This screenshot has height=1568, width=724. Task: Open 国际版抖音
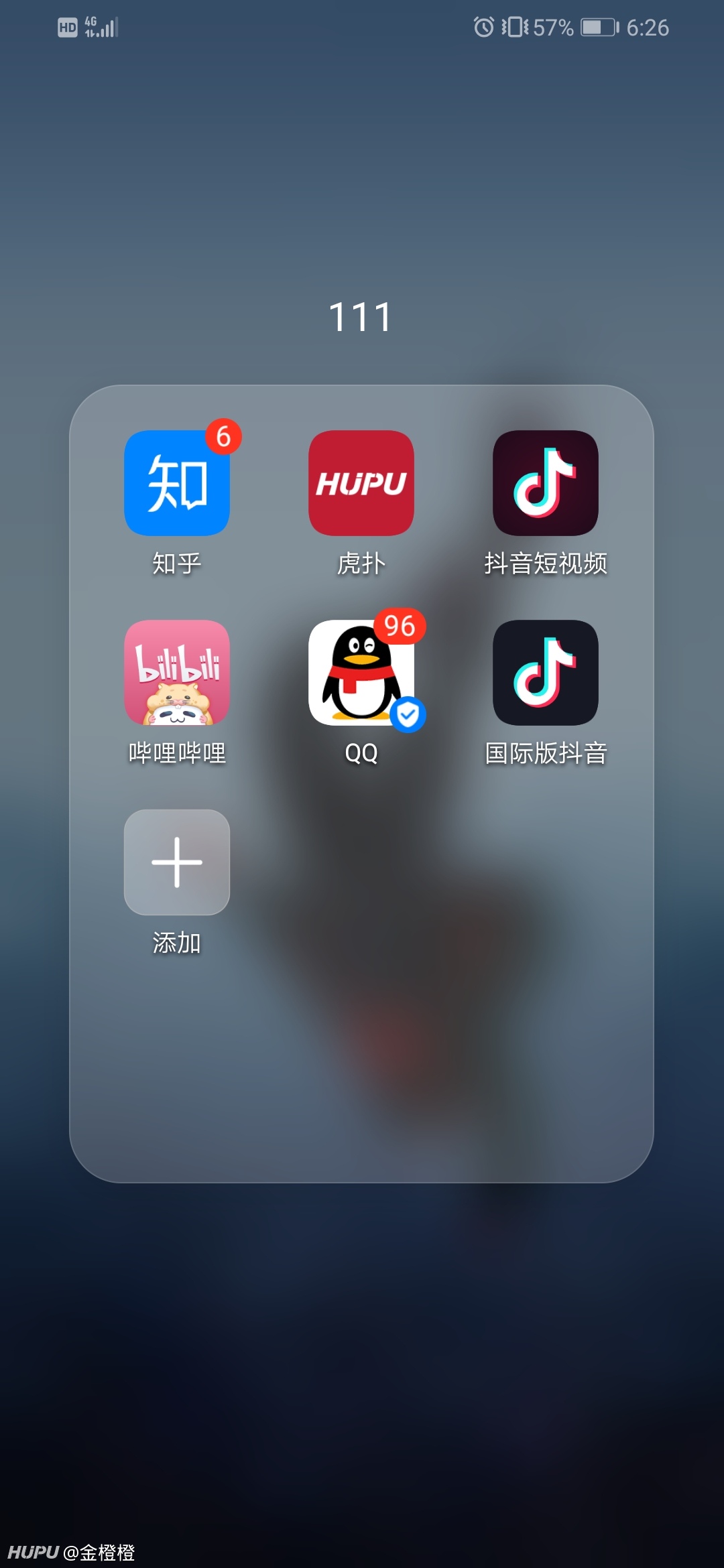546,673
